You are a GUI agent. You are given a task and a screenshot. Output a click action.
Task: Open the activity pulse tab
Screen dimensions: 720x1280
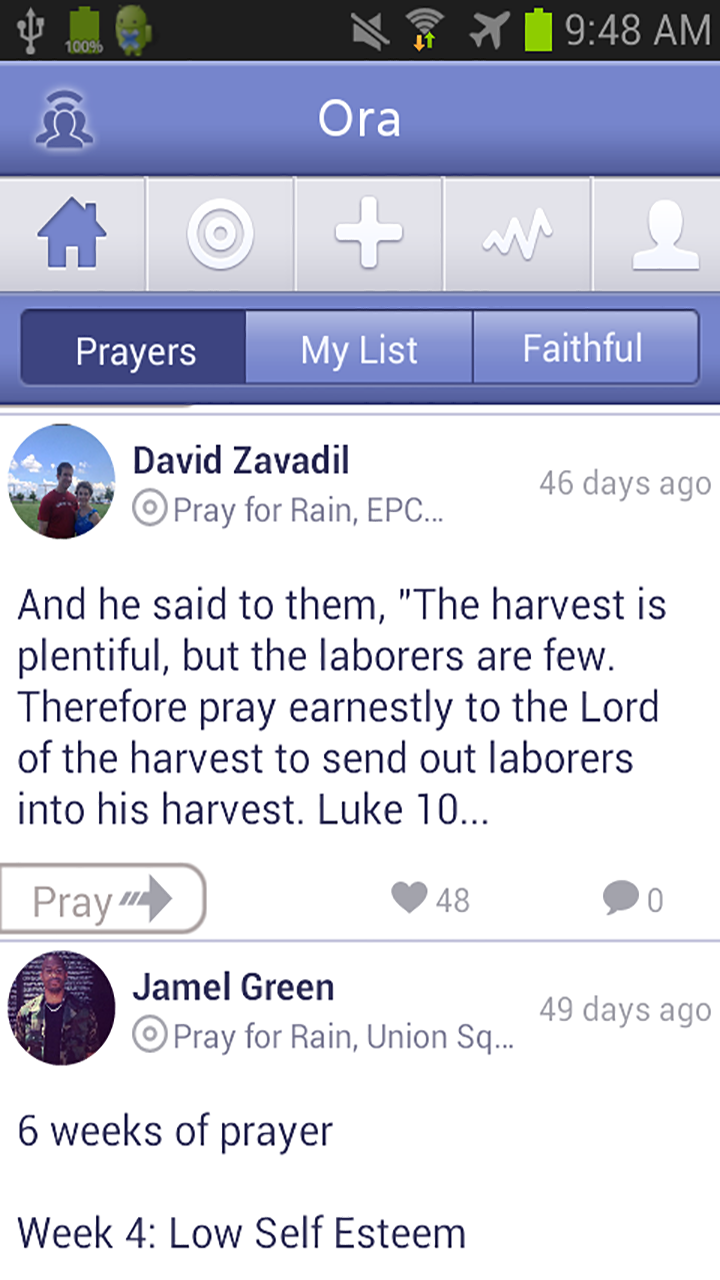click(517, 235)
